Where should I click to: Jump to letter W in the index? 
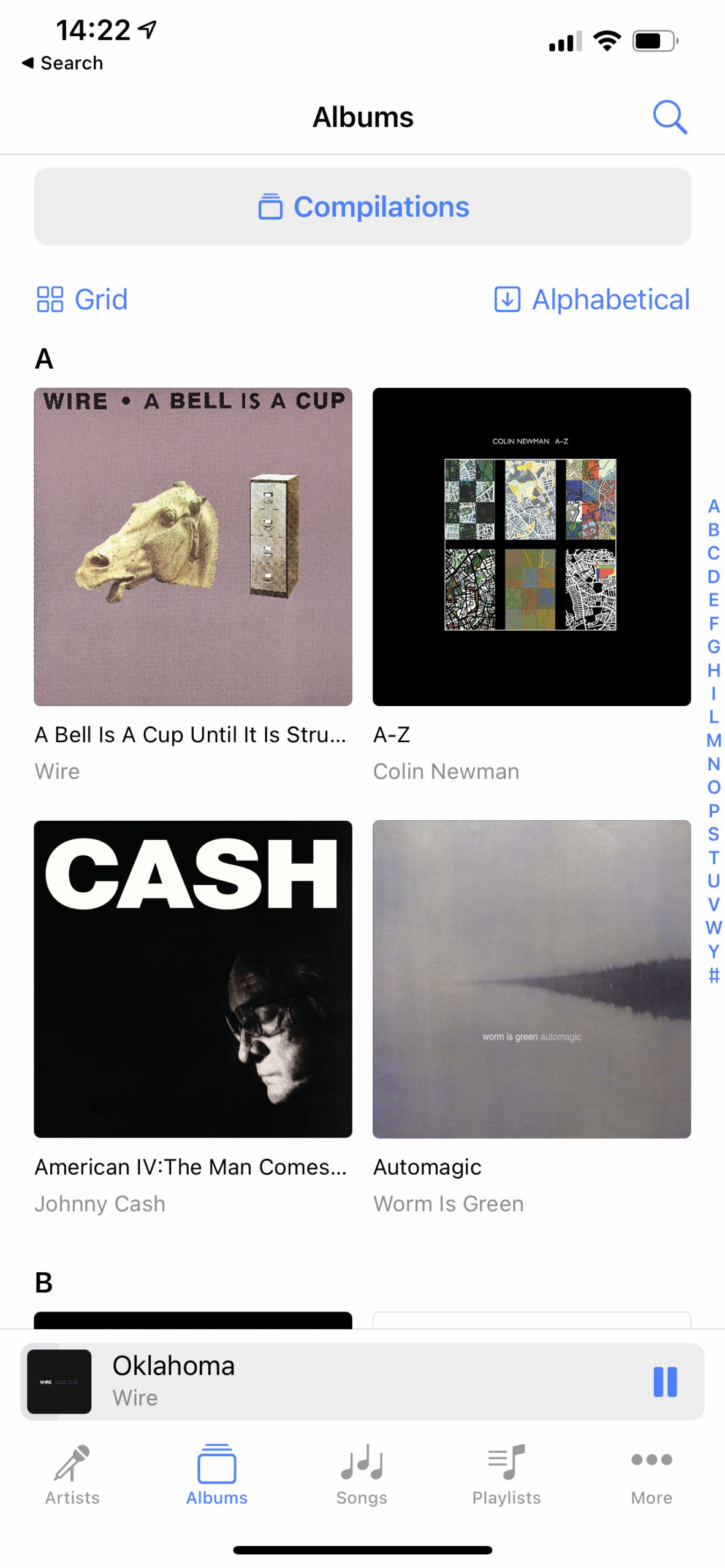click(713, 927)
